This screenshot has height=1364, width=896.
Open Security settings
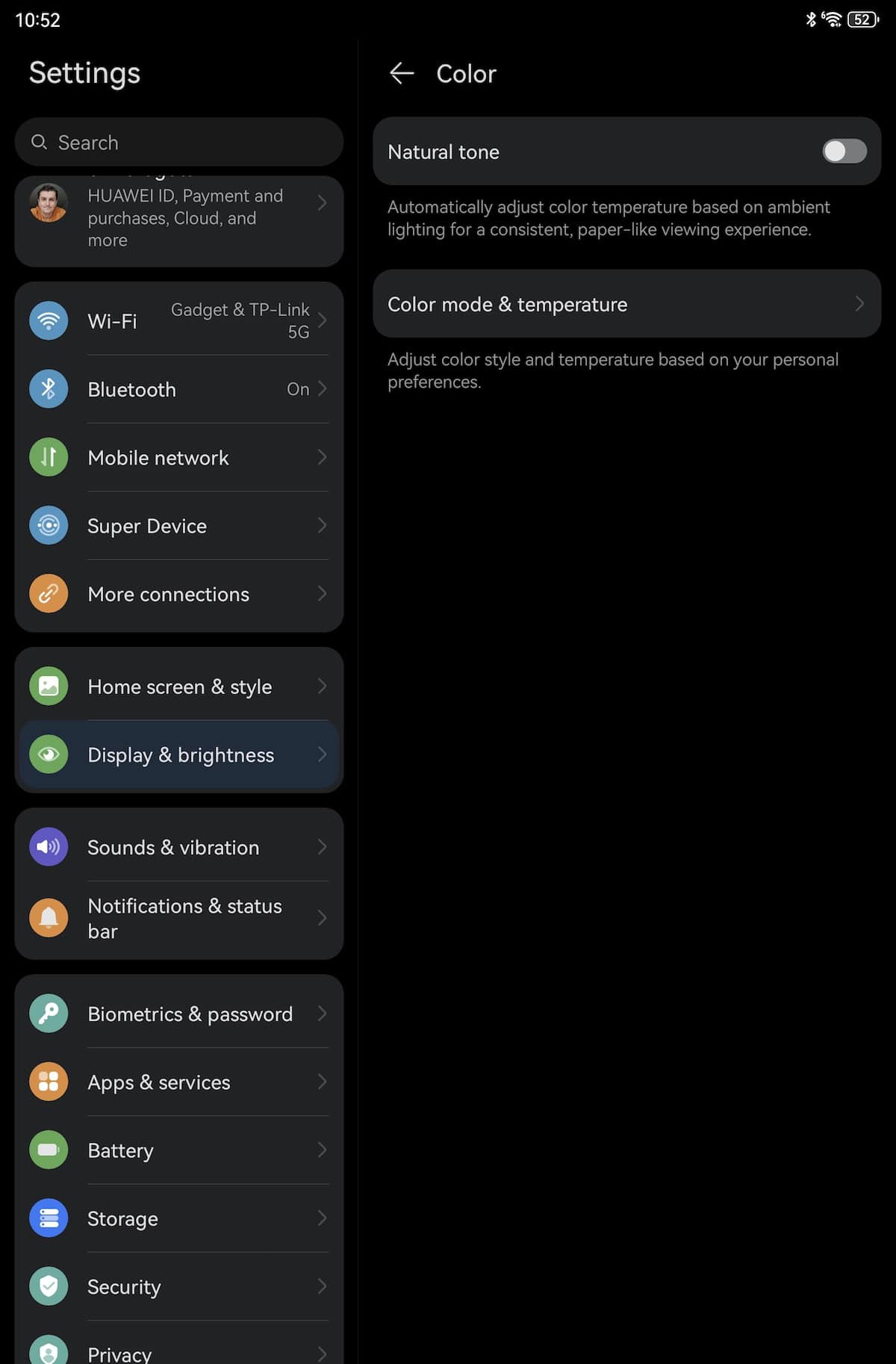[x=179, y=1286]
